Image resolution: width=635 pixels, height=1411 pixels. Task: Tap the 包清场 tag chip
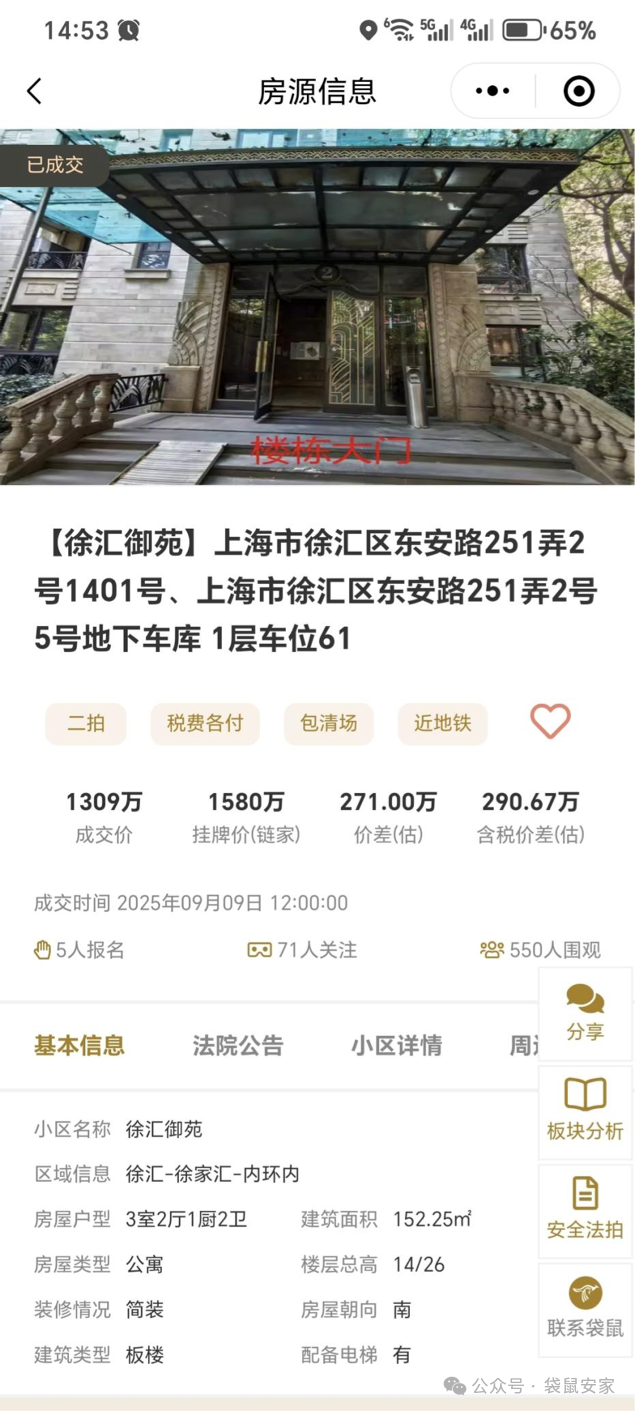pyautogui.click(x=329, y=724)
